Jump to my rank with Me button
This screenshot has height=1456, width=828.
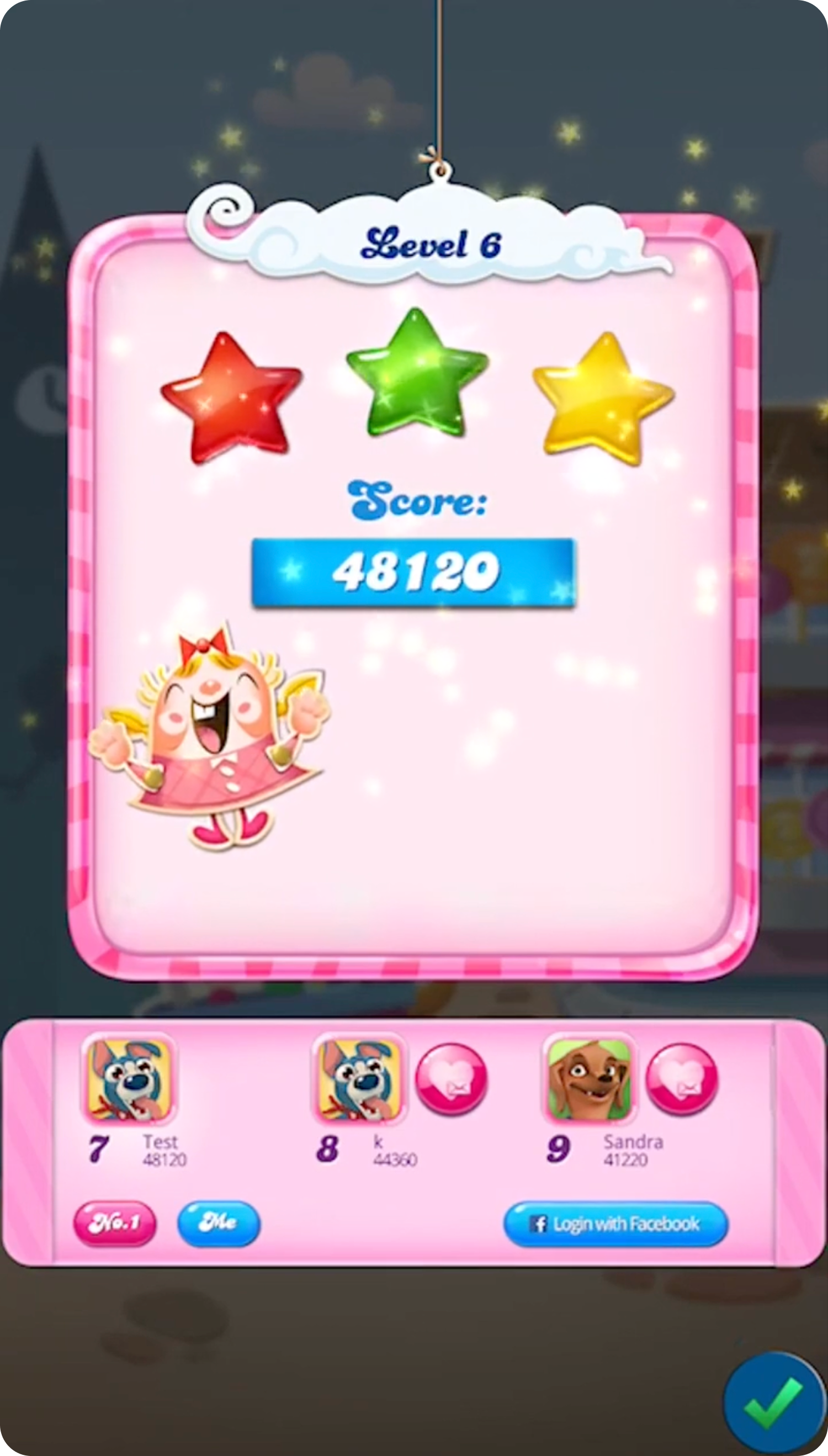pos(219,1223)
